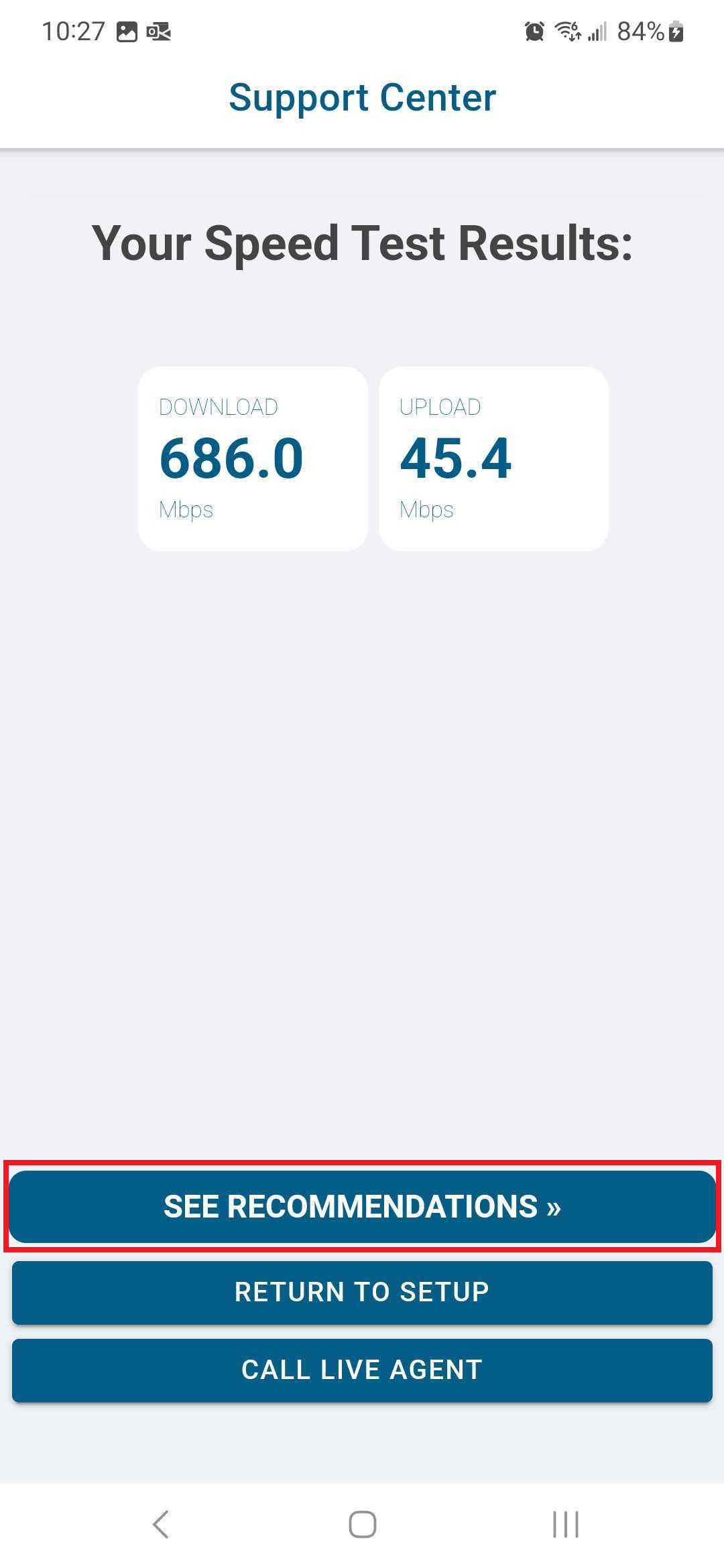Call a live agent
The image size is (724, 1568).
(x=362, y=1370)
